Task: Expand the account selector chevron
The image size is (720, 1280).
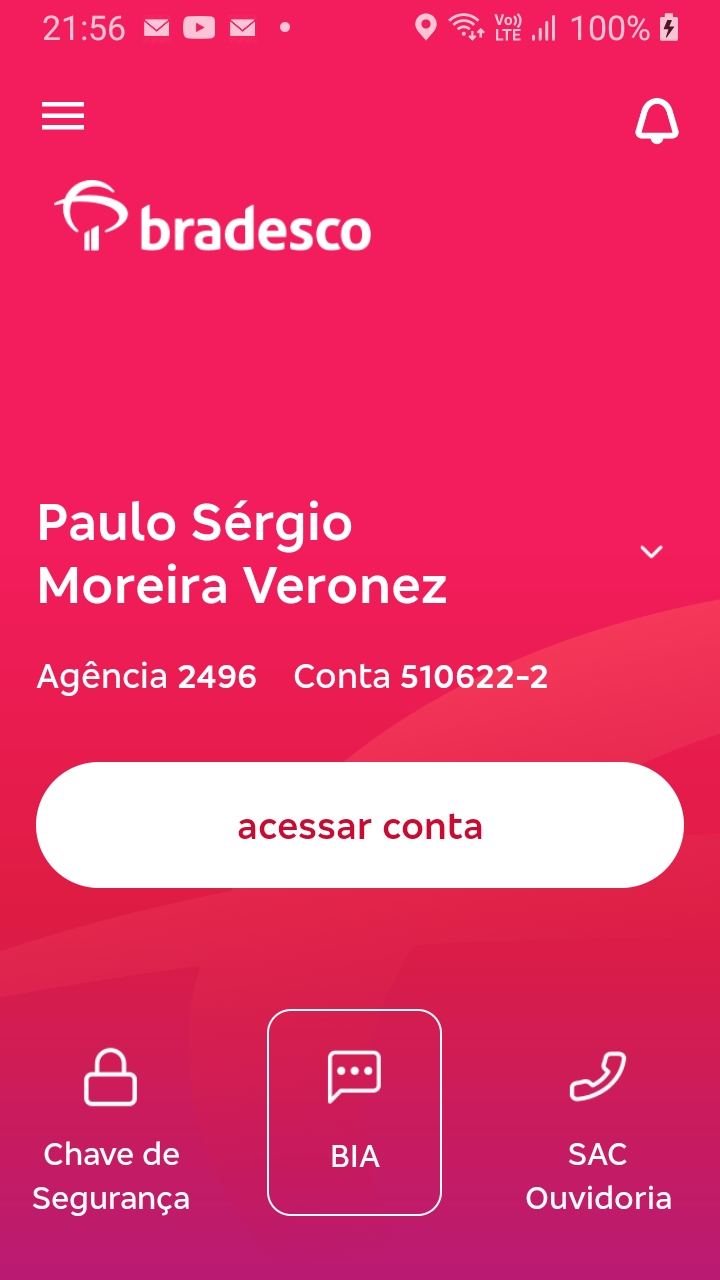Action: 652,551
